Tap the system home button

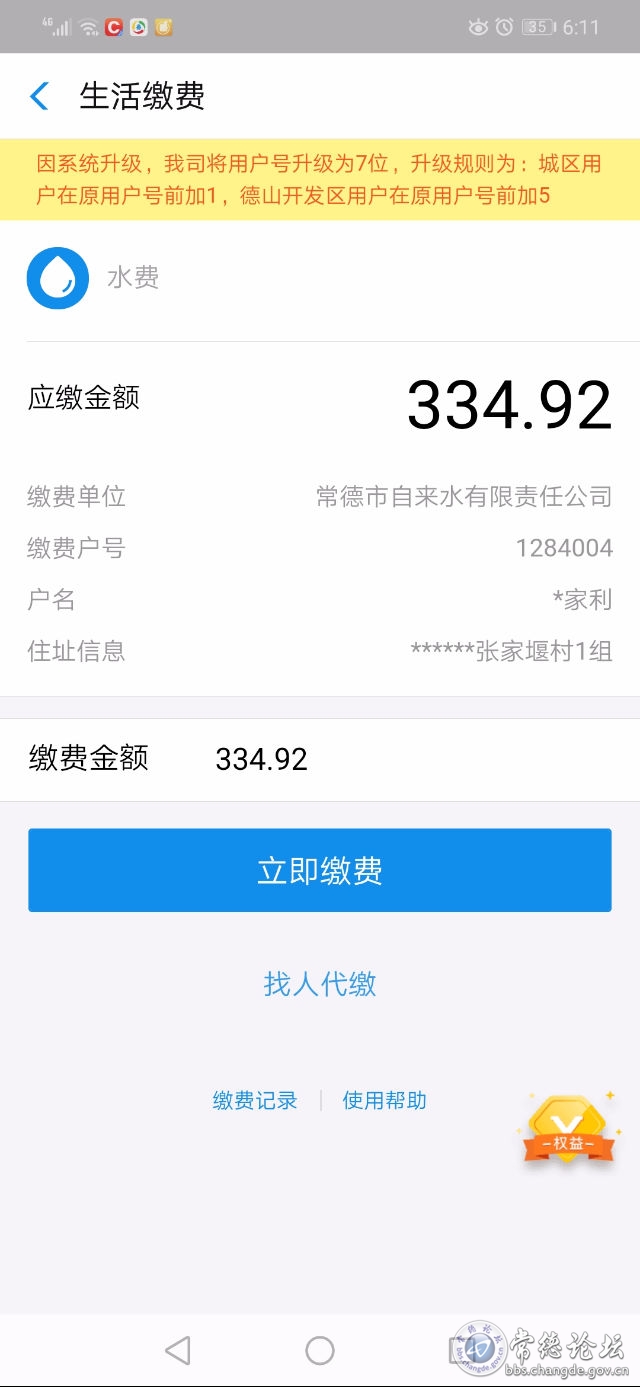pos(320,1350)
